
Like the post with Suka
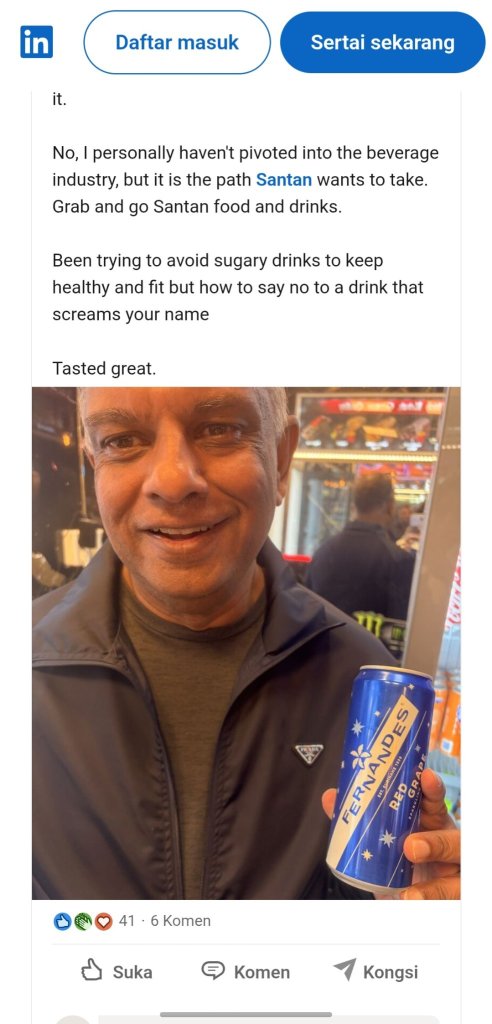coord(116,972)
